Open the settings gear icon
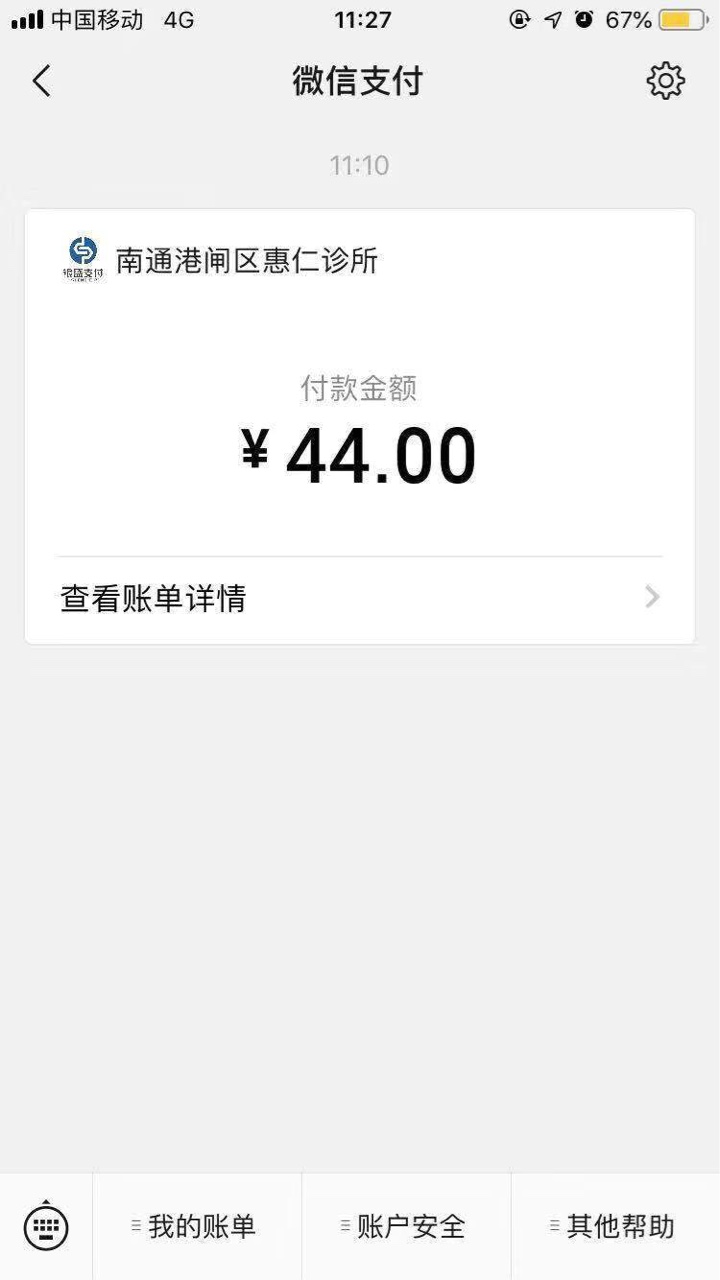 click(x=665, y=81)
